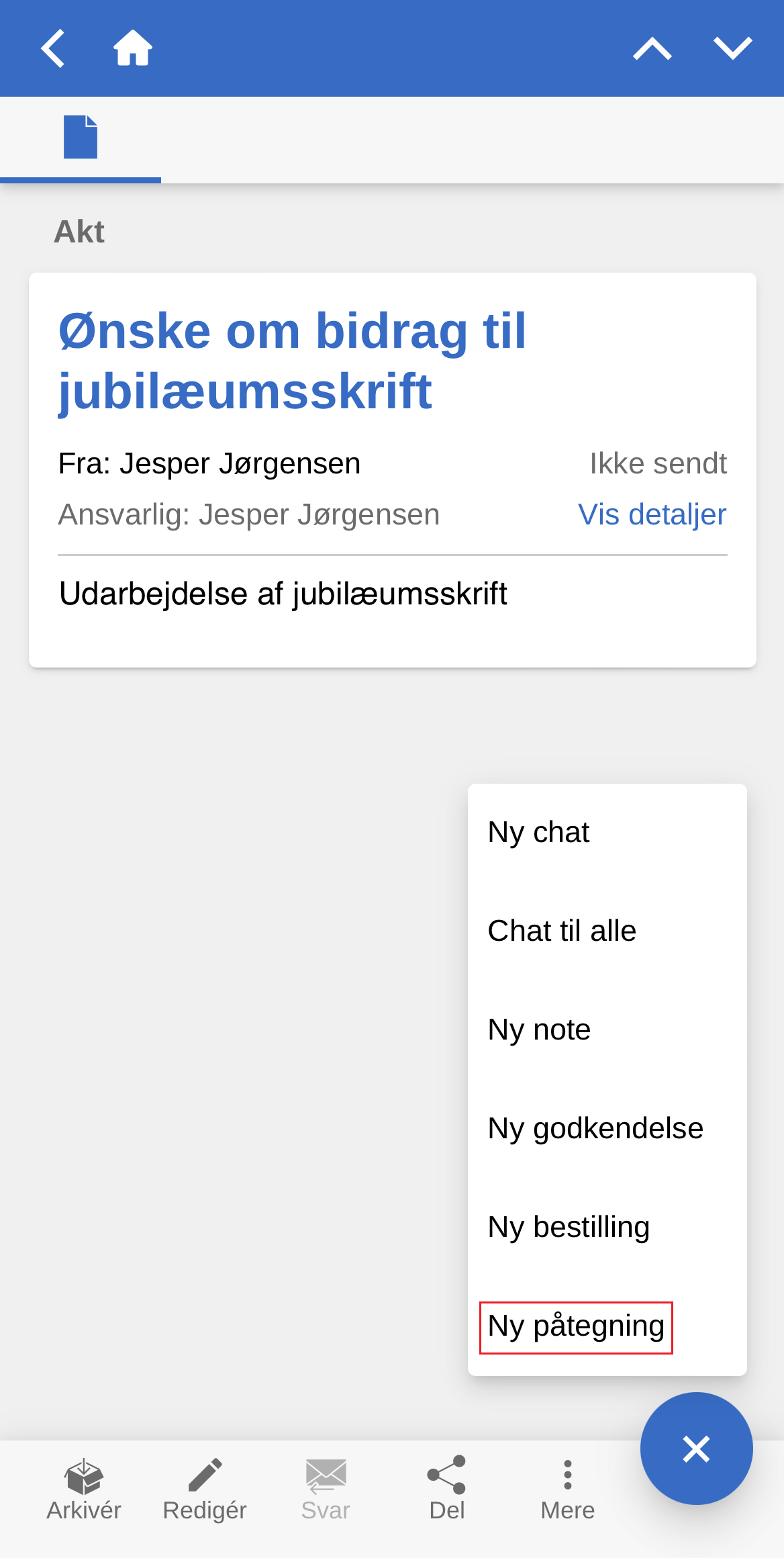Go back using the top arrow

click(52, 48)
